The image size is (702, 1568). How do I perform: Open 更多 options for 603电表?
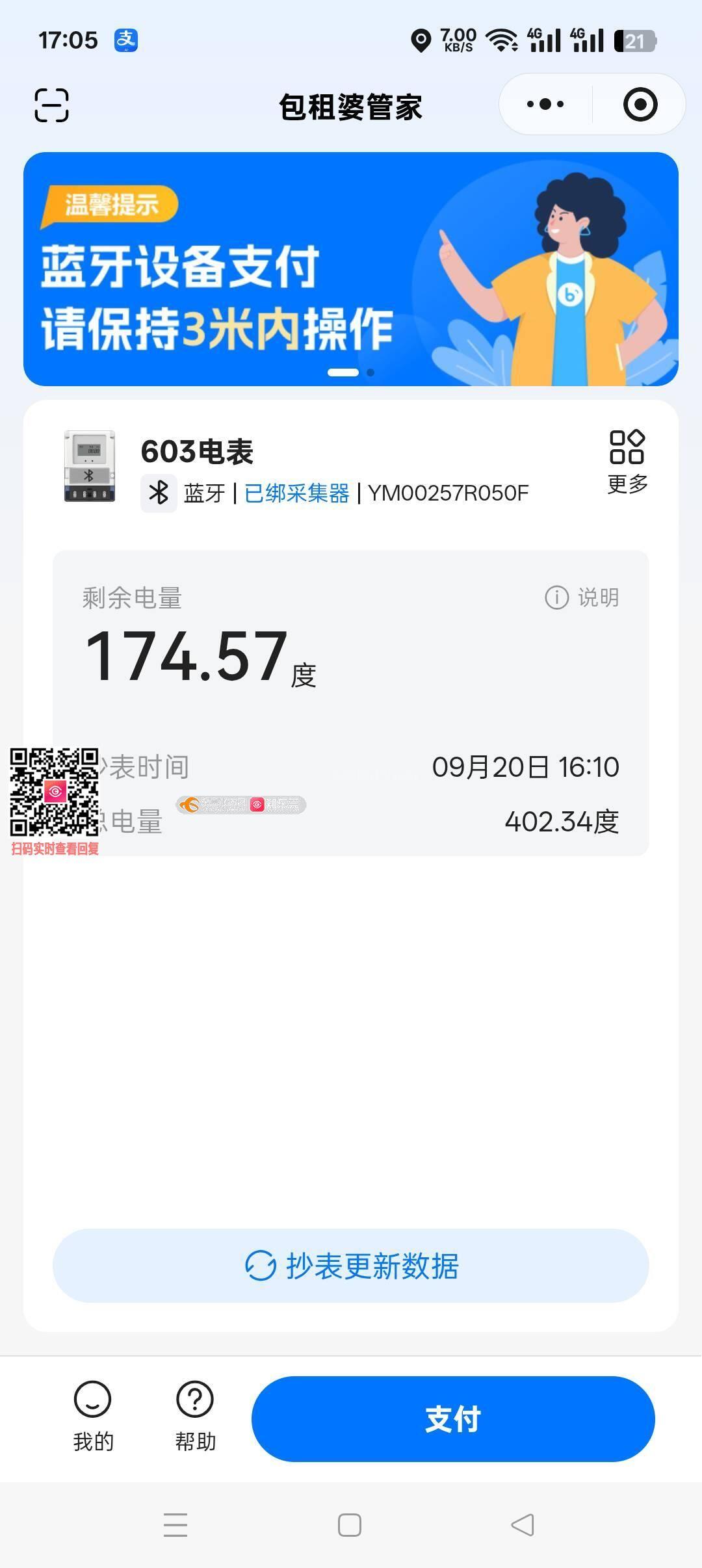point(627,462)
